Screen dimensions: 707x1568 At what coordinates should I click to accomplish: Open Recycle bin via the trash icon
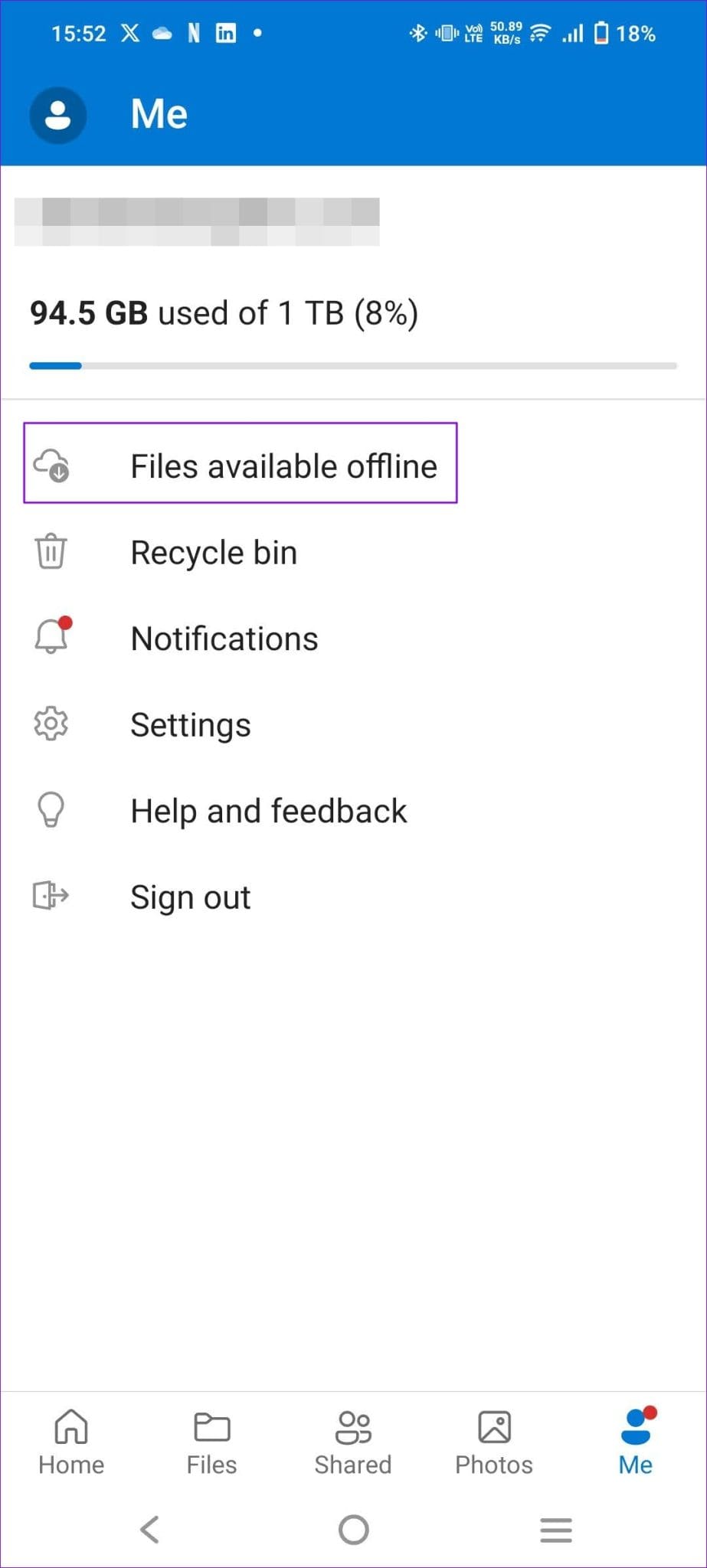click(x=51, y=551)
